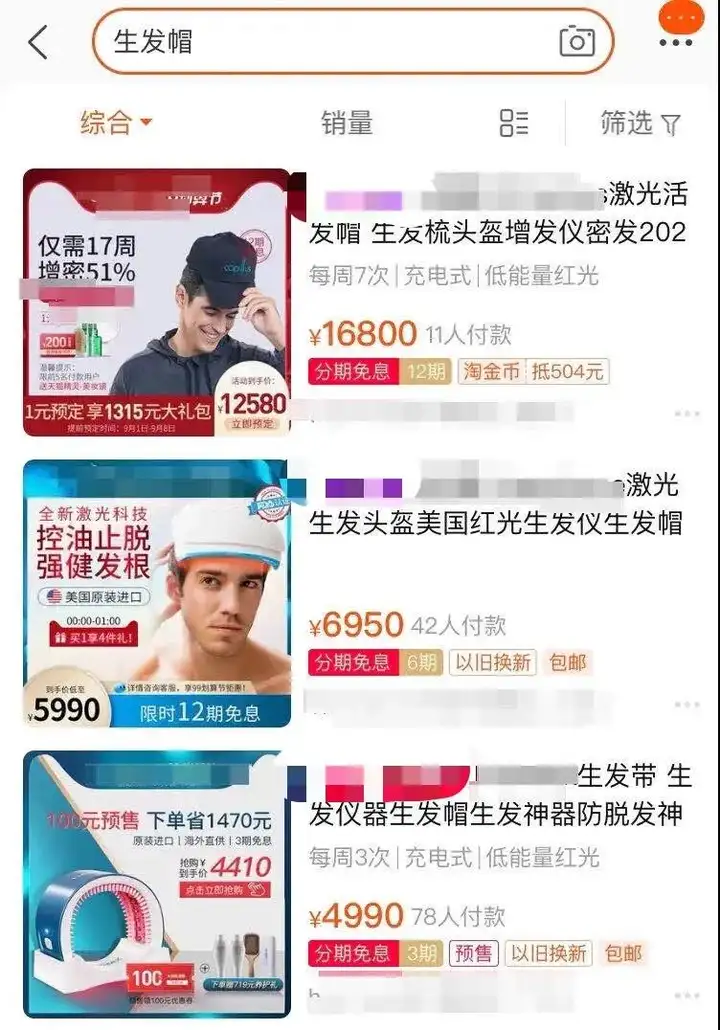Switch the list layout view

(x=514, y=123)
